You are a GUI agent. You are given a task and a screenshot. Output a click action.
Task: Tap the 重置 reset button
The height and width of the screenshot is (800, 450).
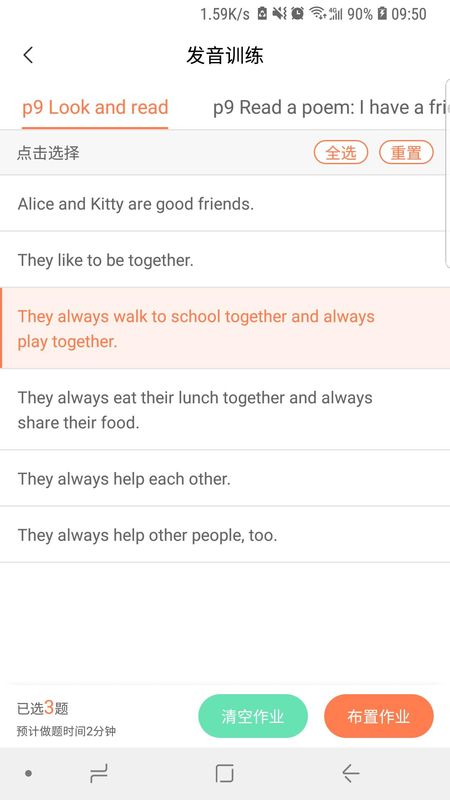(x=406, y=153)
